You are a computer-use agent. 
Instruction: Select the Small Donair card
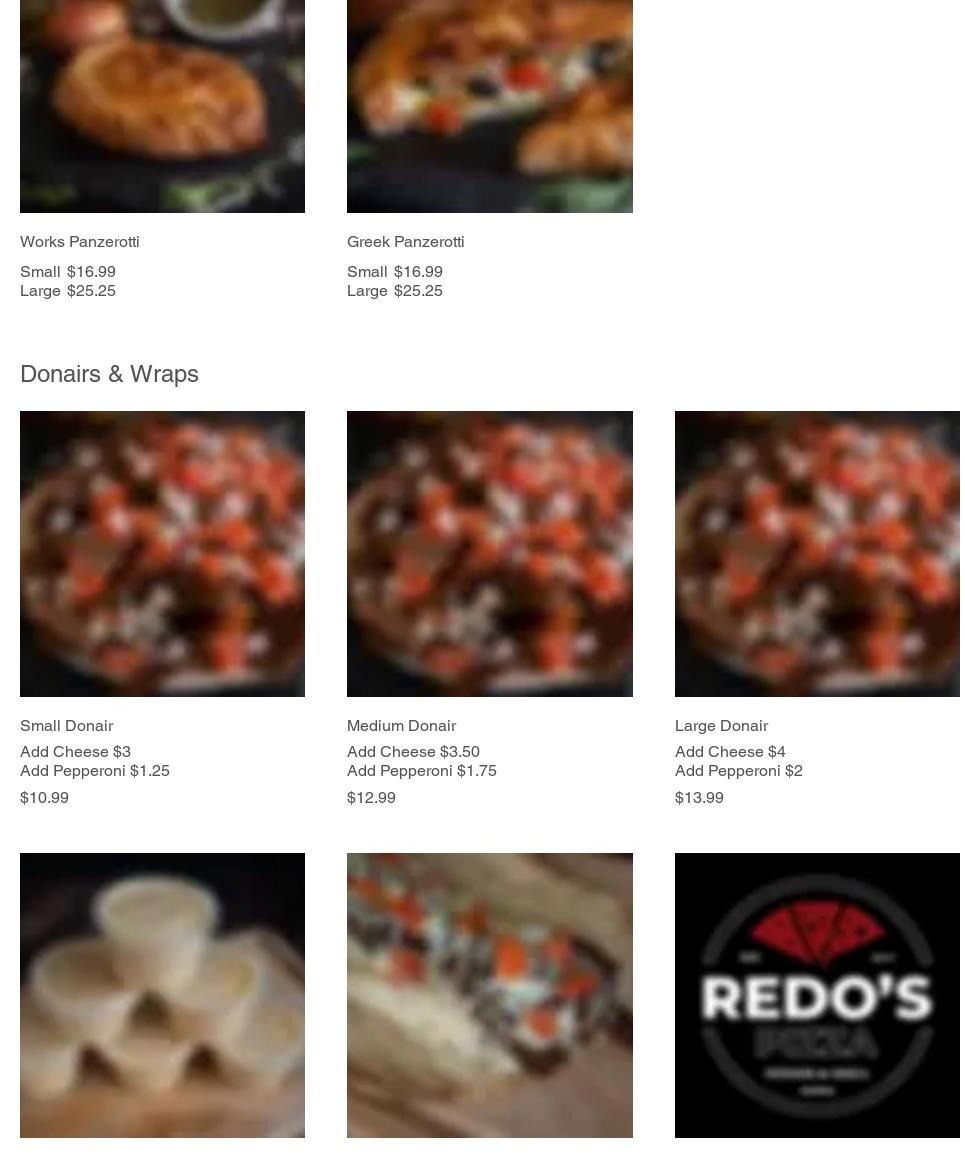pyautogui.click(x=162, y=554)
